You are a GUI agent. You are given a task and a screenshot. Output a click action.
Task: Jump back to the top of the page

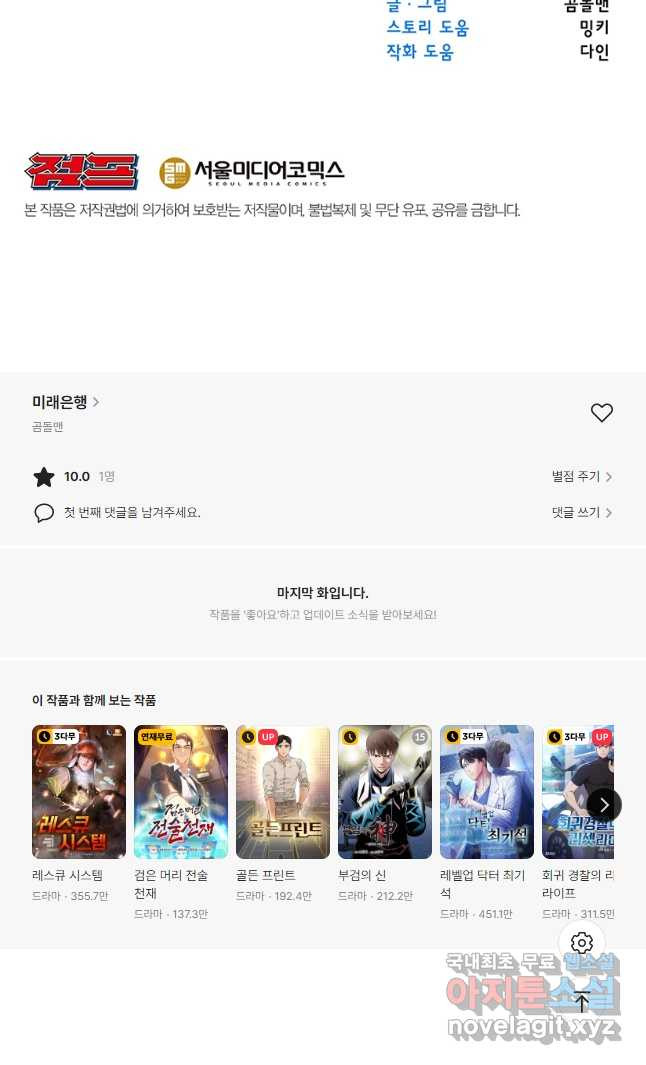[582, 1001]
